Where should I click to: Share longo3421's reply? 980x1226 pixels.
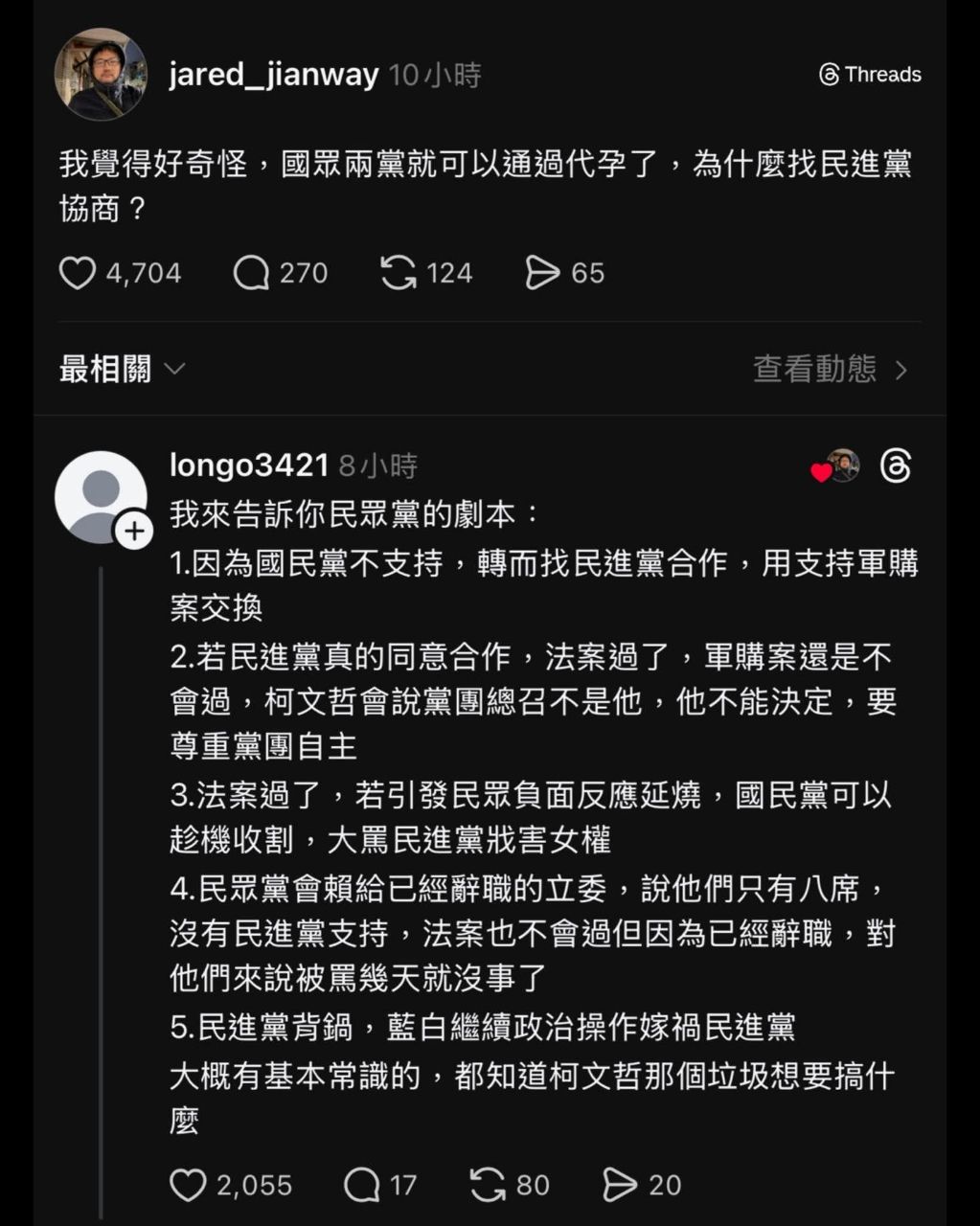click(x=619, y=1185)
